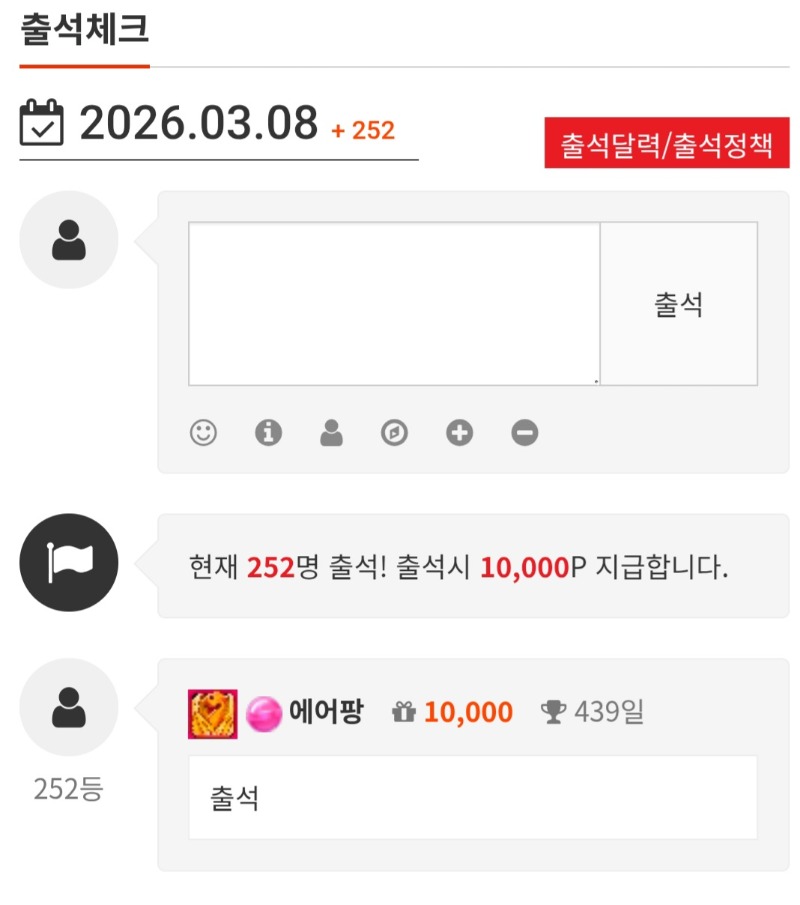Viewport: 800px width, 905px height.
Task: Focus the attendance message text box
Action: click(x=394, y=304)
